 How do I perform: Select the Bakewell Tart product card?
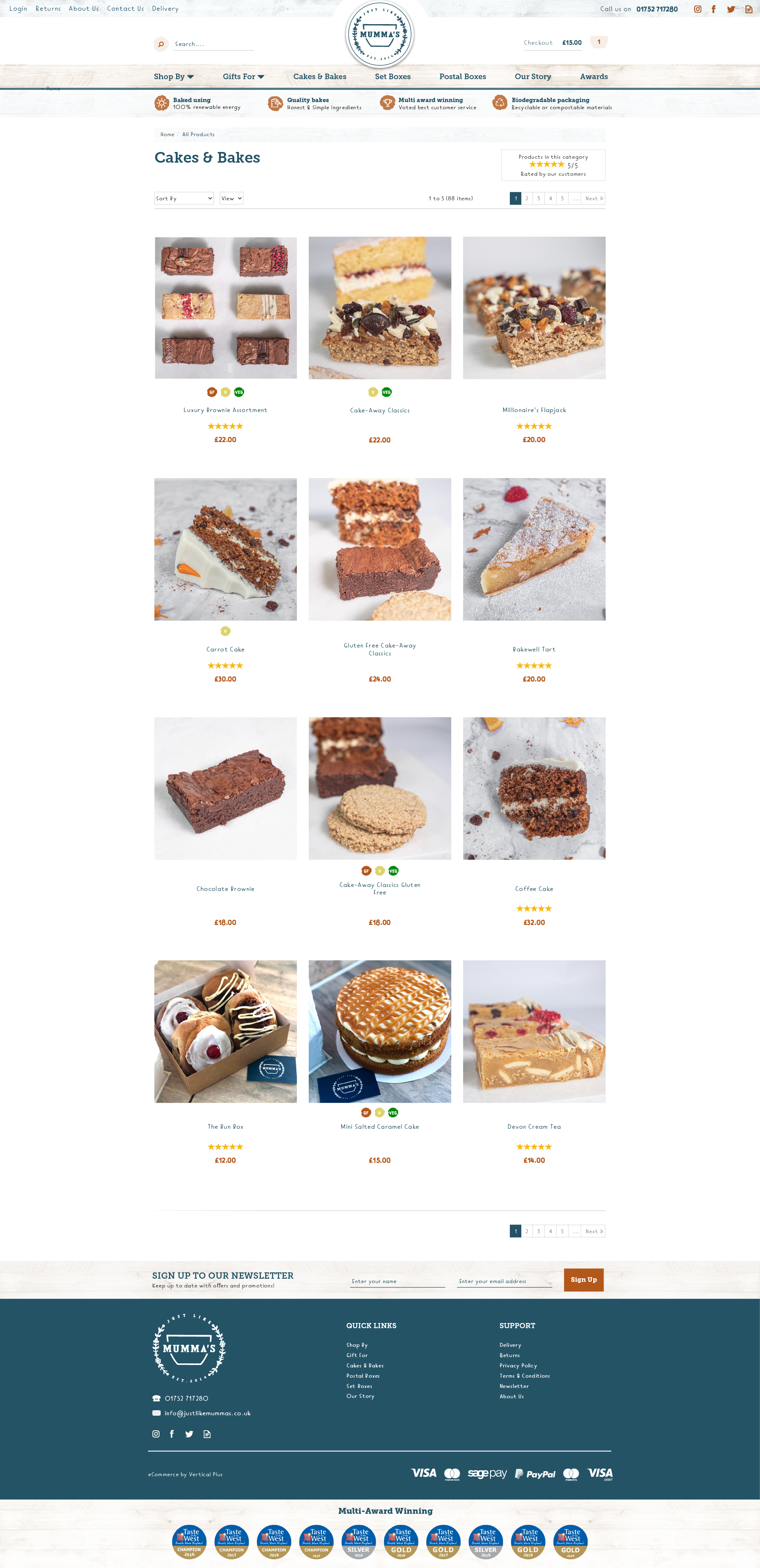534,649
